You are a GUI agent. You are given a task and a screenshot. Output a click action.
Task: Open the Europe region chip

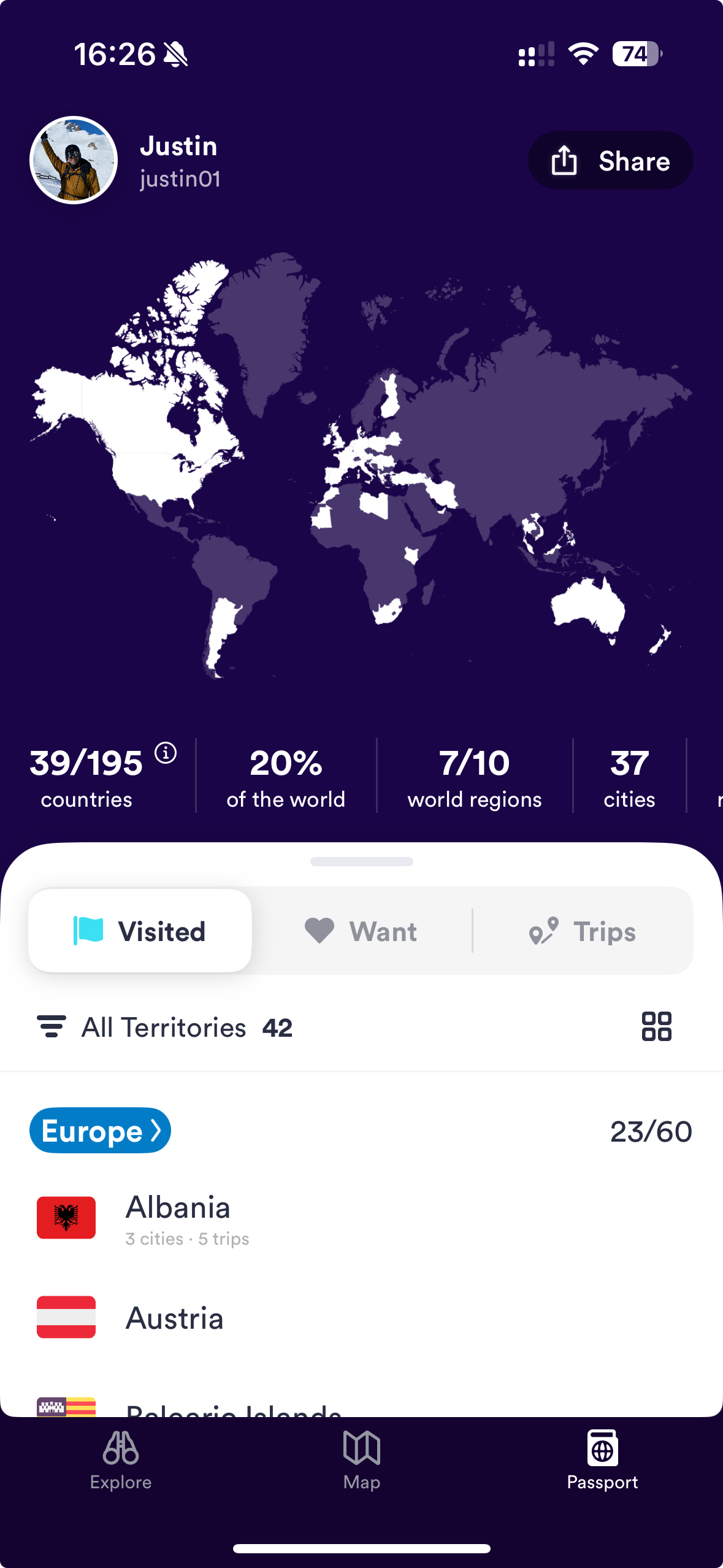[x=100, y=1131]
